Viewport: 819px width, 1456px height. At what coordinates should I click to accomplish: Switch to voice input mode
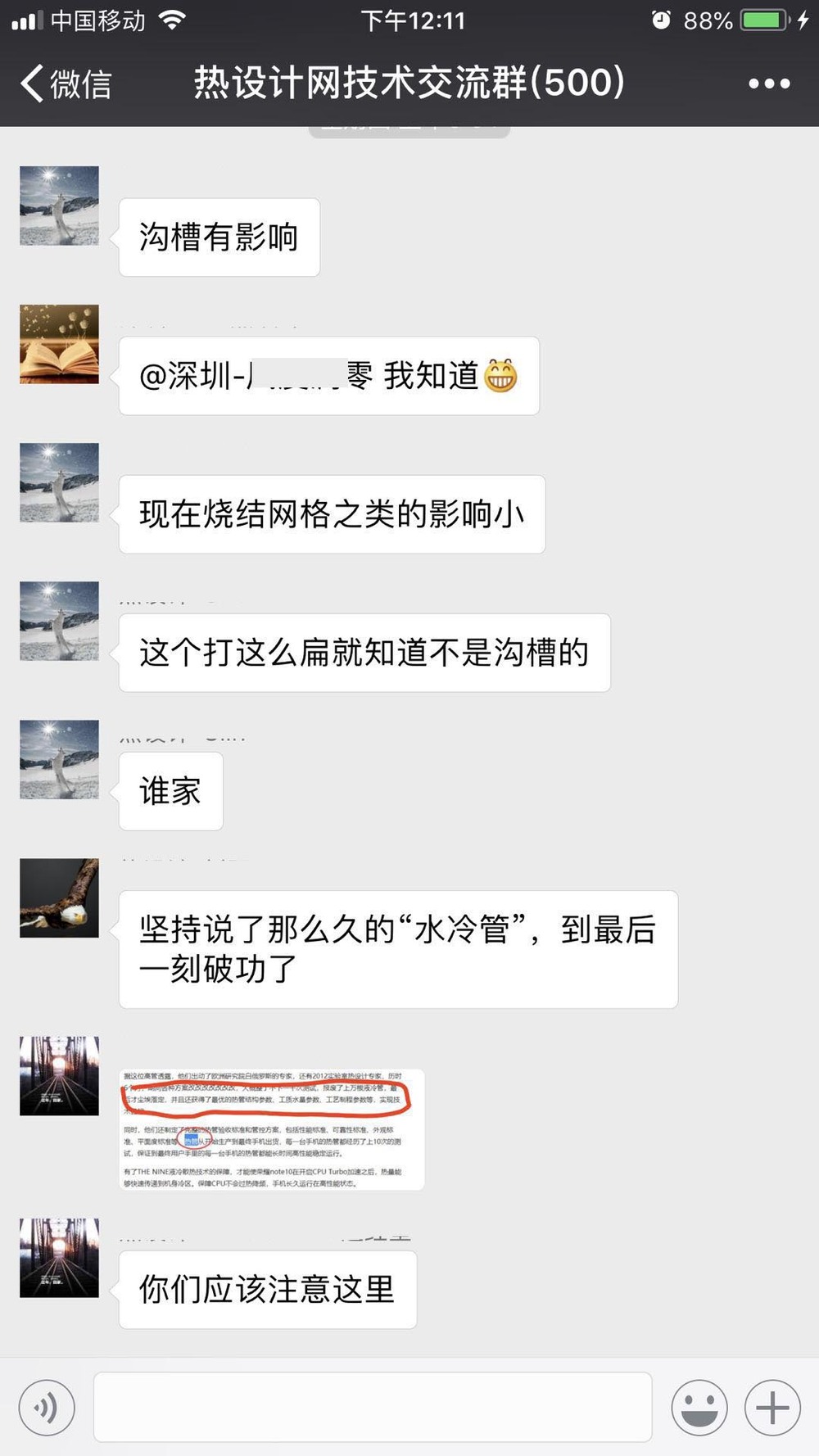47,1408
